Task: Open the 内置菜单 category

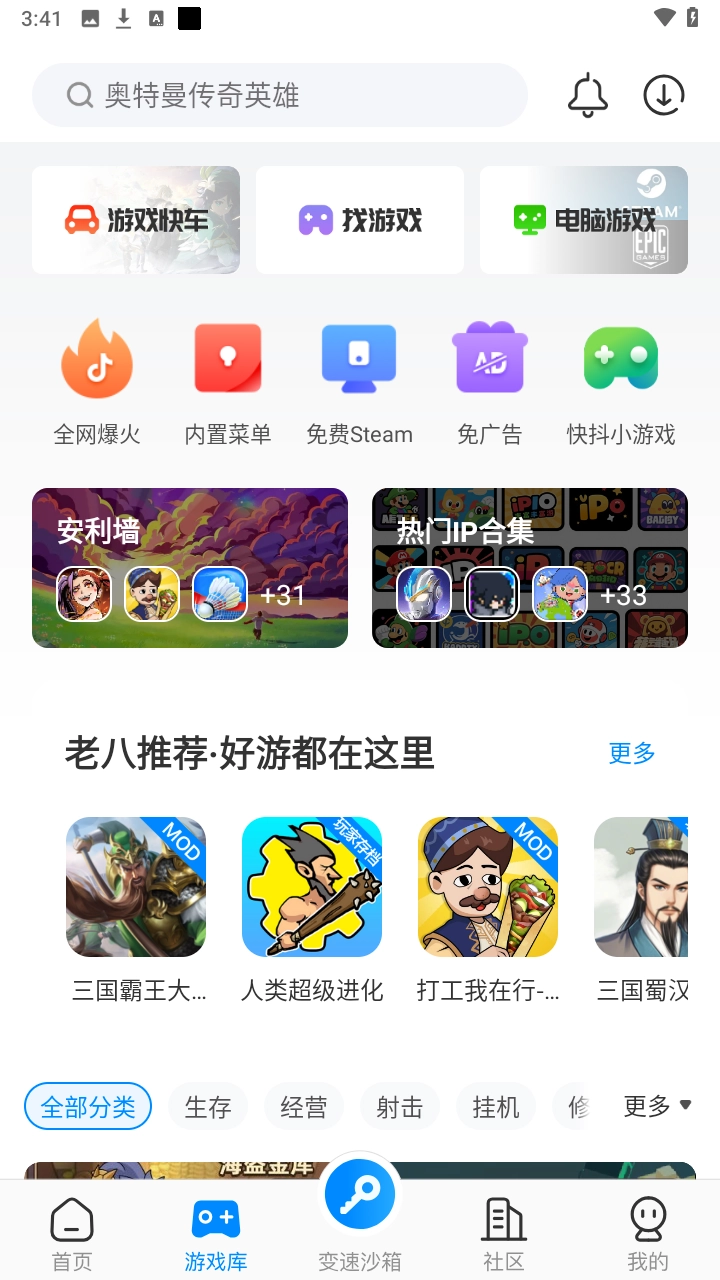Action: click(x=228, y=380)
